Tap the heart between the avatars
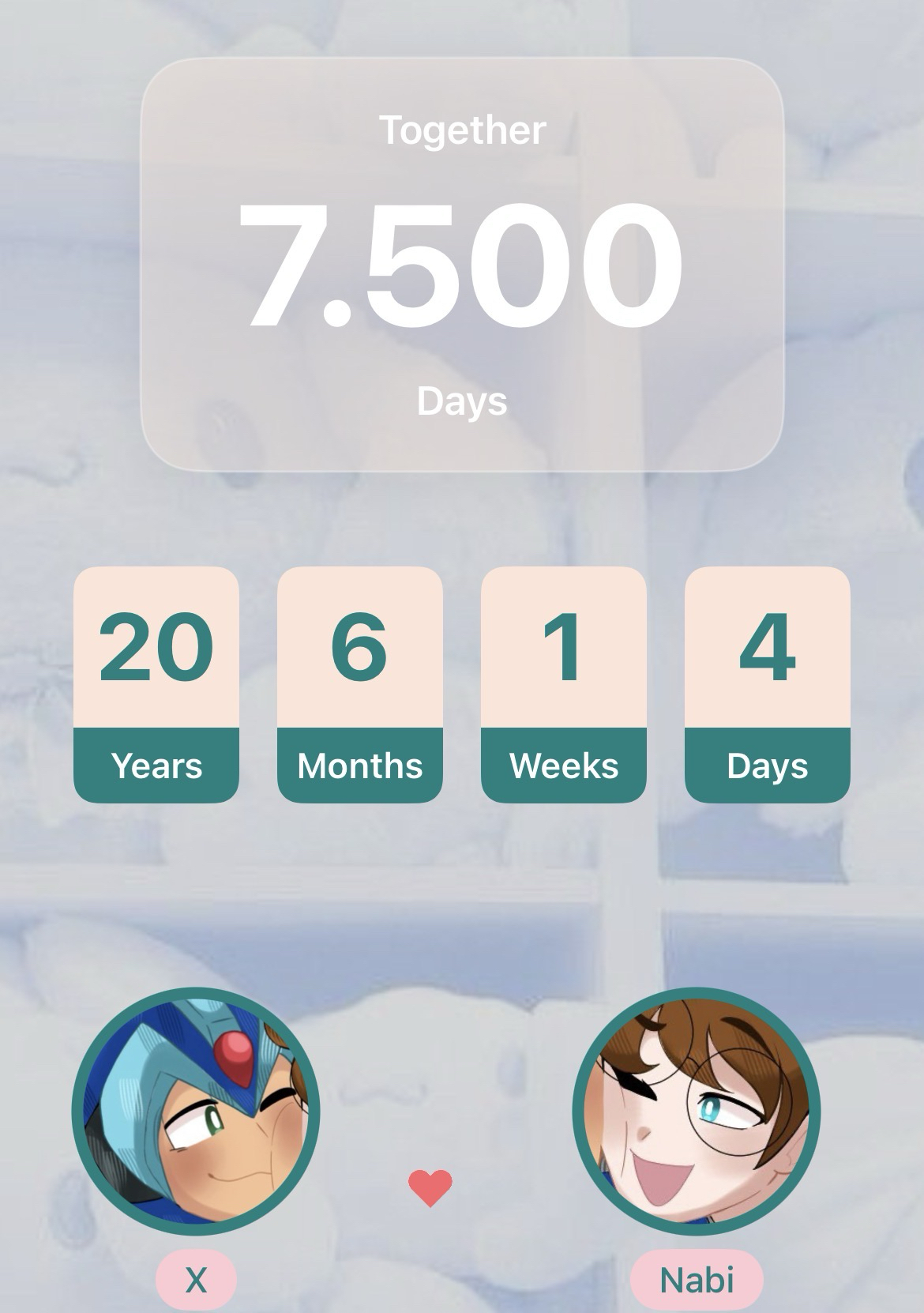The height and width of the screenshot is (1313, 924). [430, 1187]
